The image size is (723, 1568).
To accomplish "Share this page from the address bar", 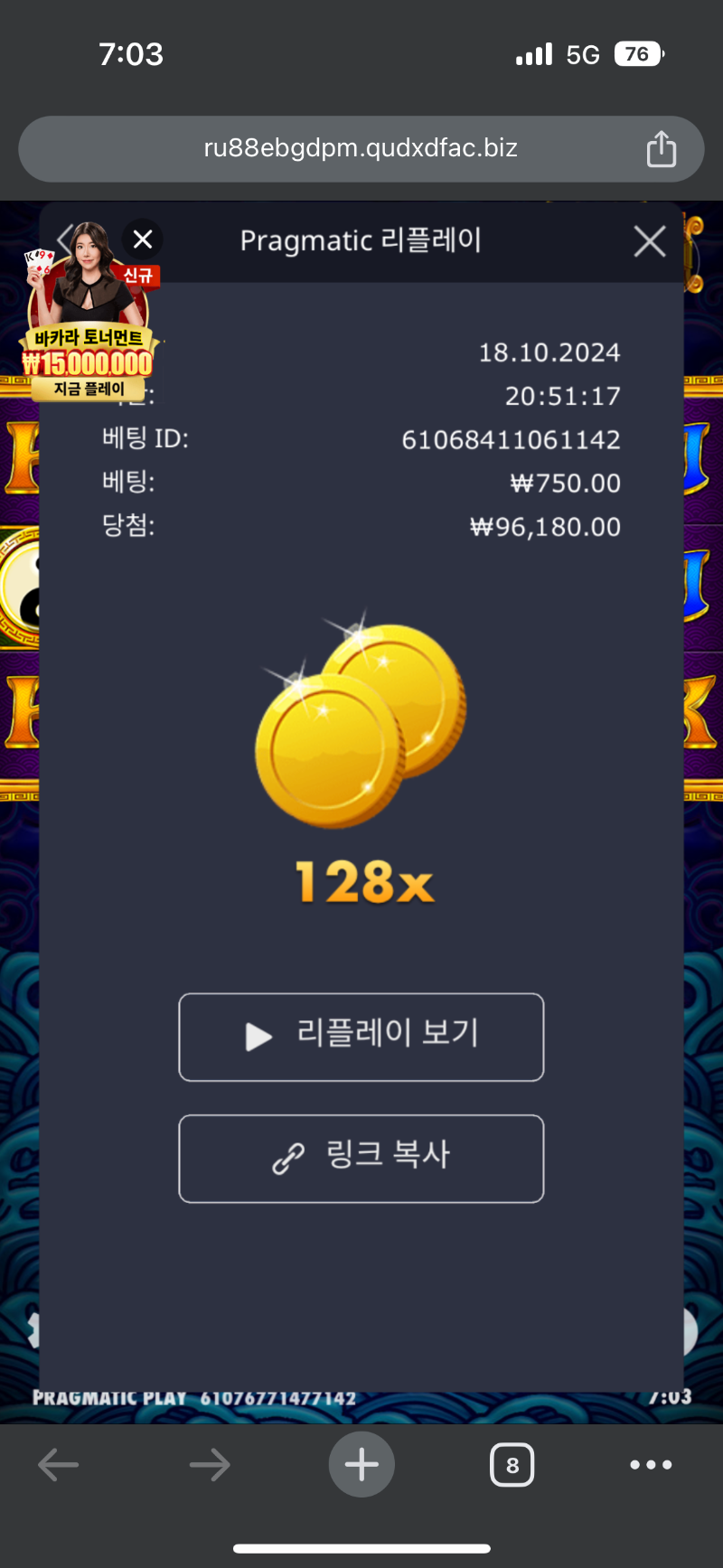I will (661, 149).
